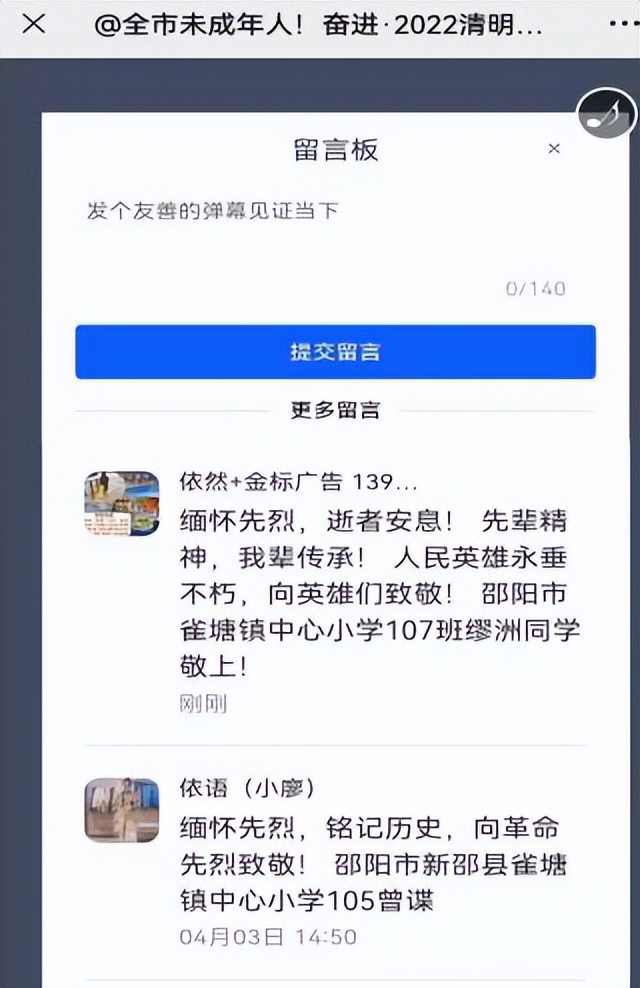Toggle the background music icon

(607, 114)
